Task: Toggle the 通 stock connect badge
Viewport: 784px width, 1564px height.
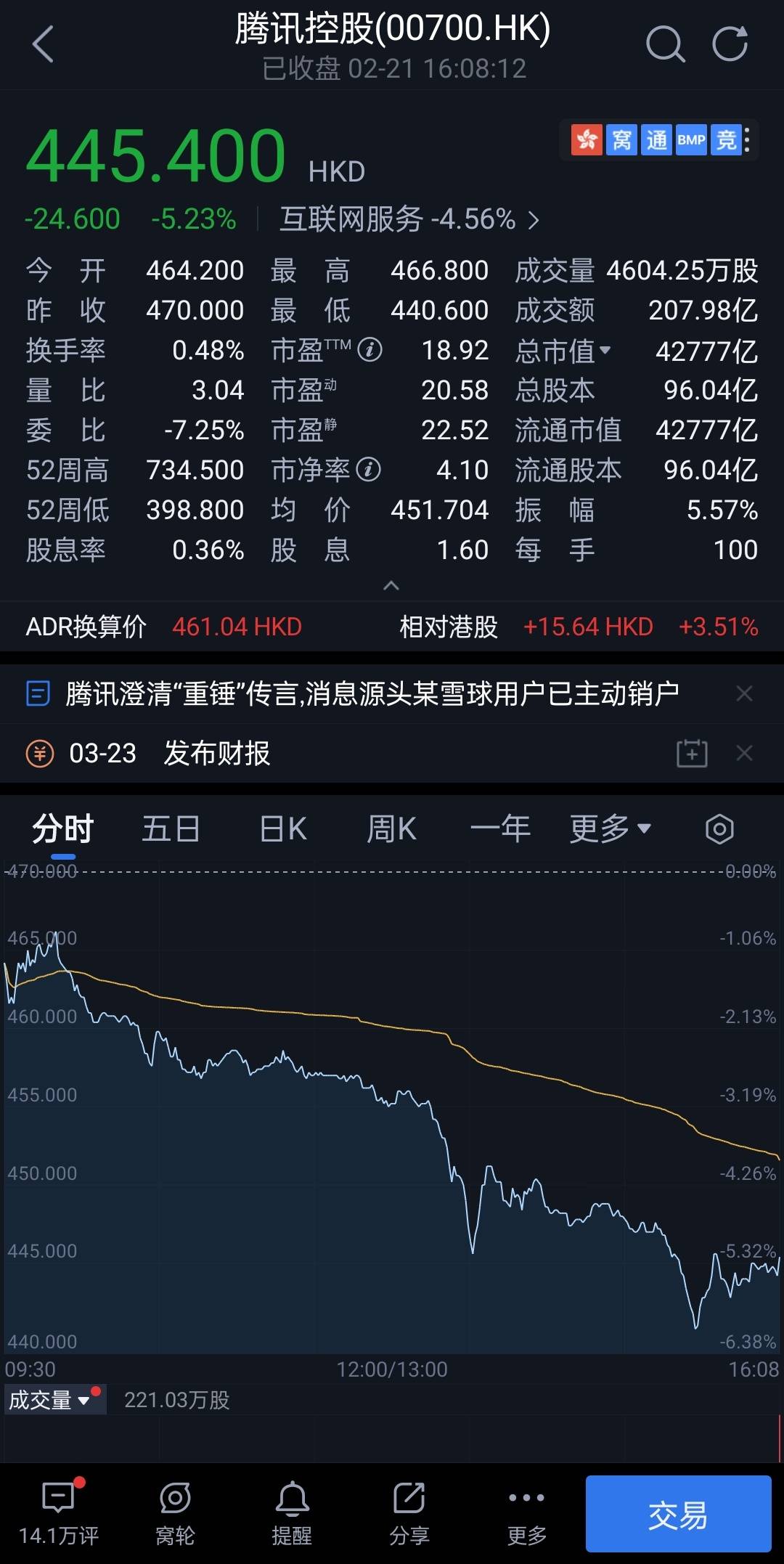Action: point(656,141)
